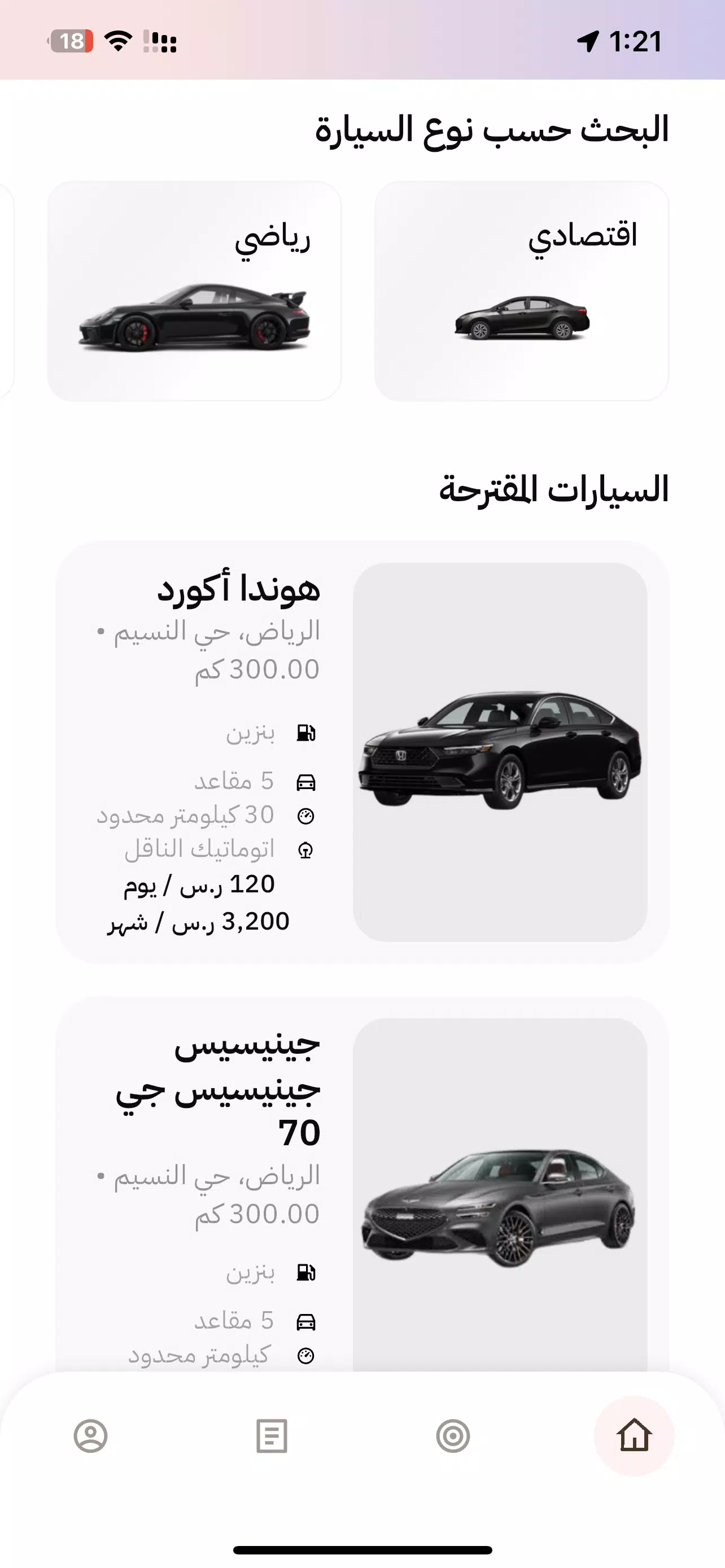The height and width of the screenshot is (1568, 725).
Task: Switch to the home tab
Action: (634, 1435)
